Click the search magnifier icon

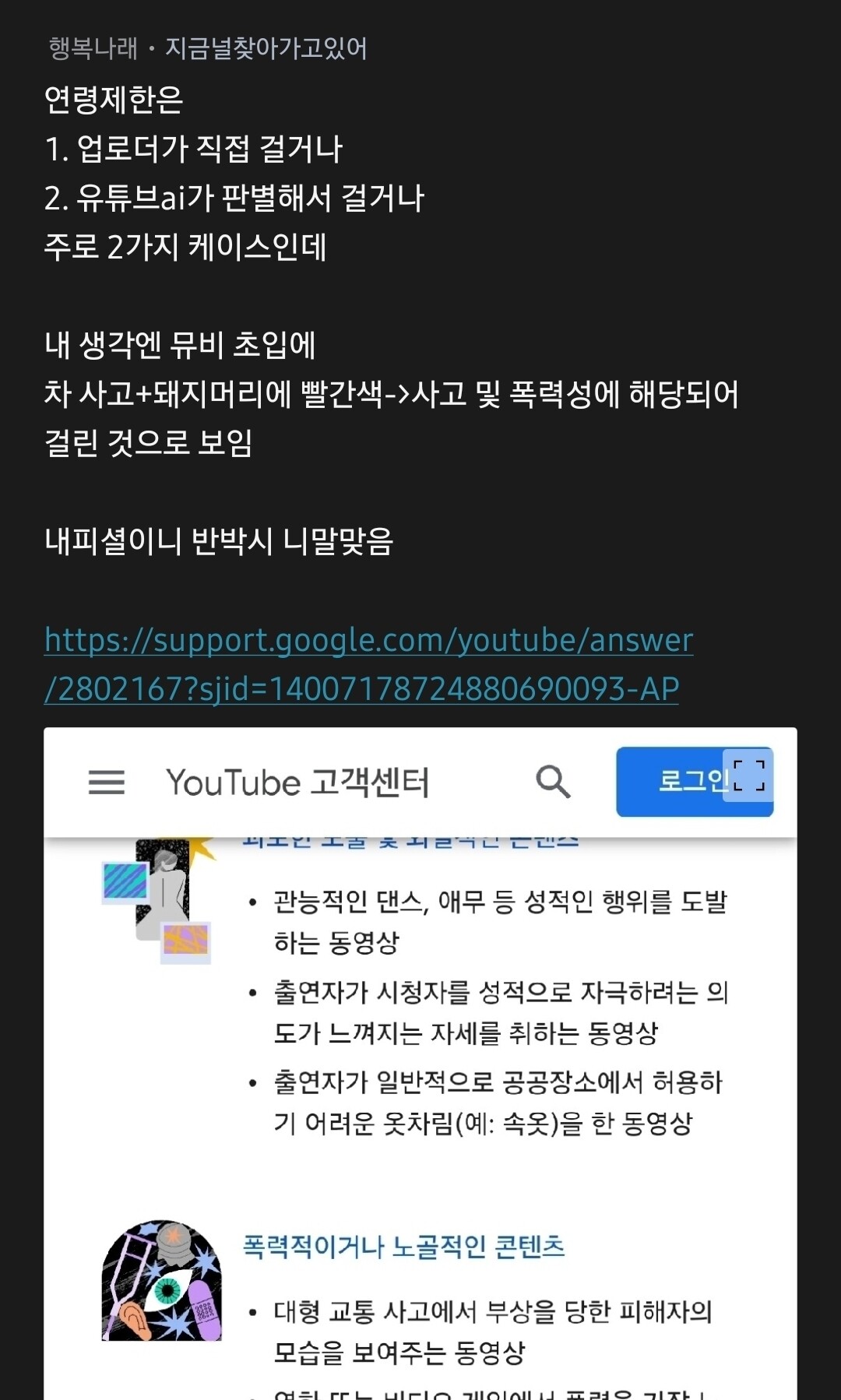554,782
